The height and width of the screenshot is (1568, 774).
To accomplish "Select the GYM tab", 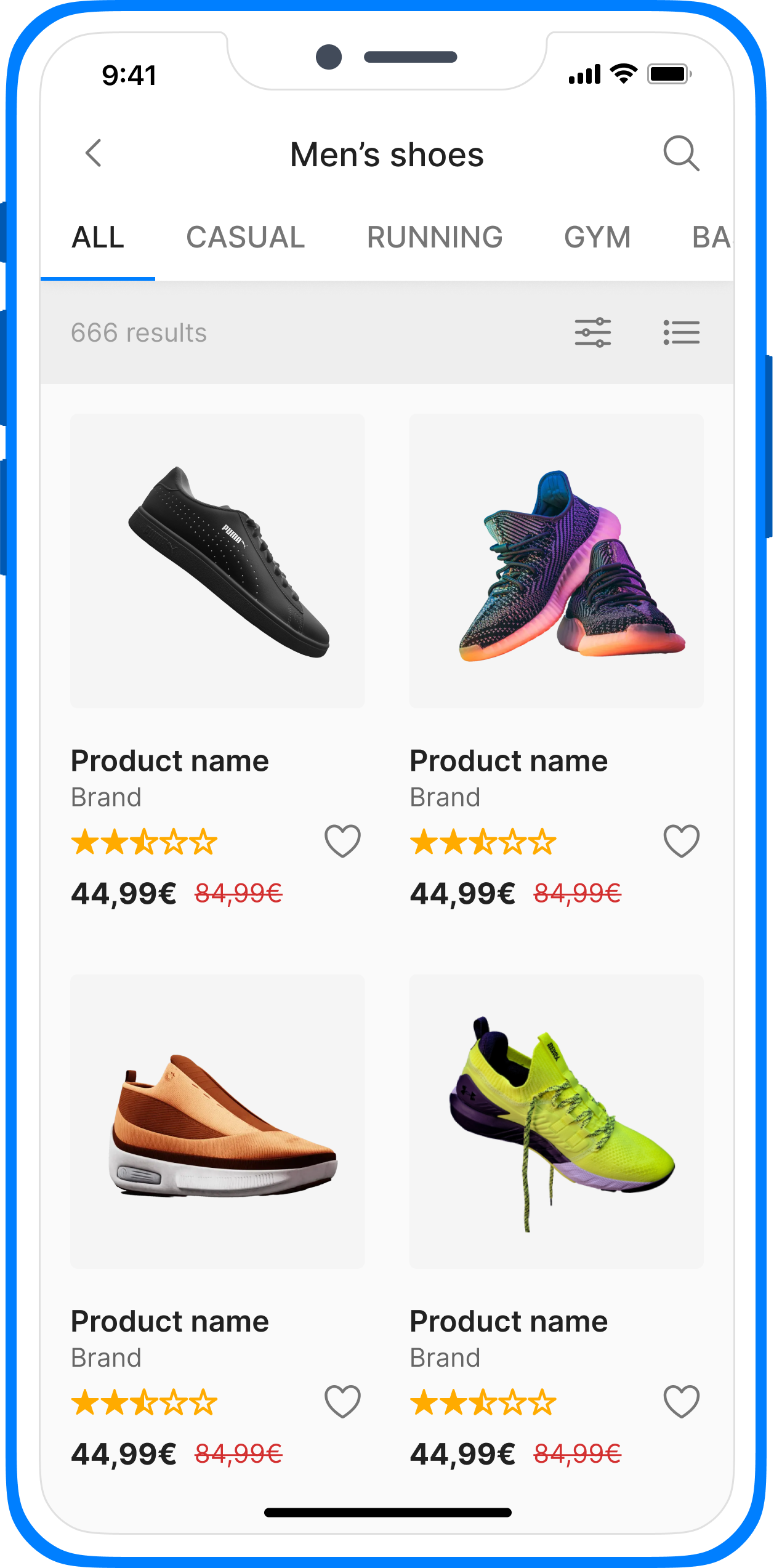I will click(x=597, y=238).
